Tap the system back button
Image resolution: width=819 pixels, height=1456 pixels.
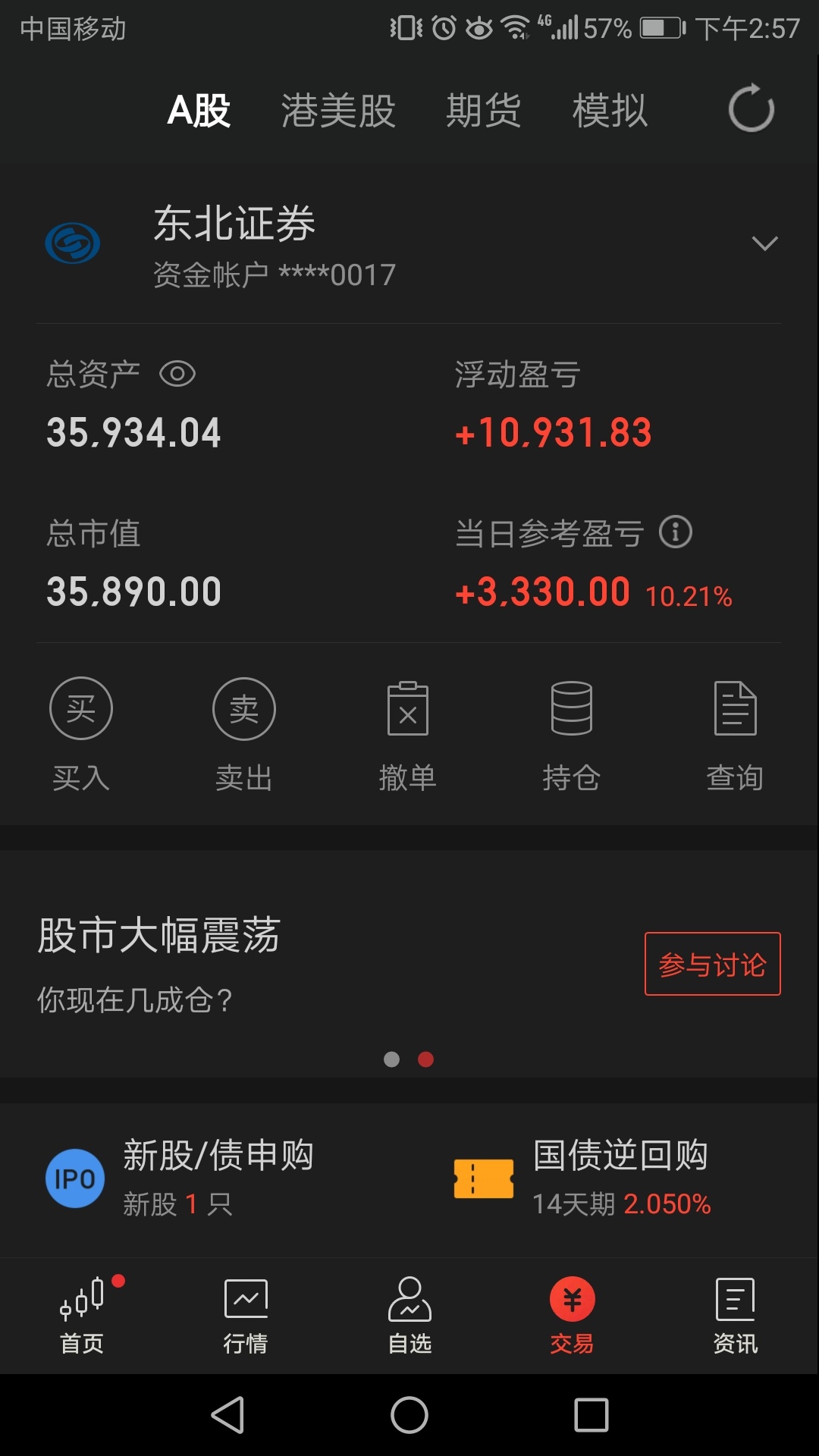(x=227, y=1415)
